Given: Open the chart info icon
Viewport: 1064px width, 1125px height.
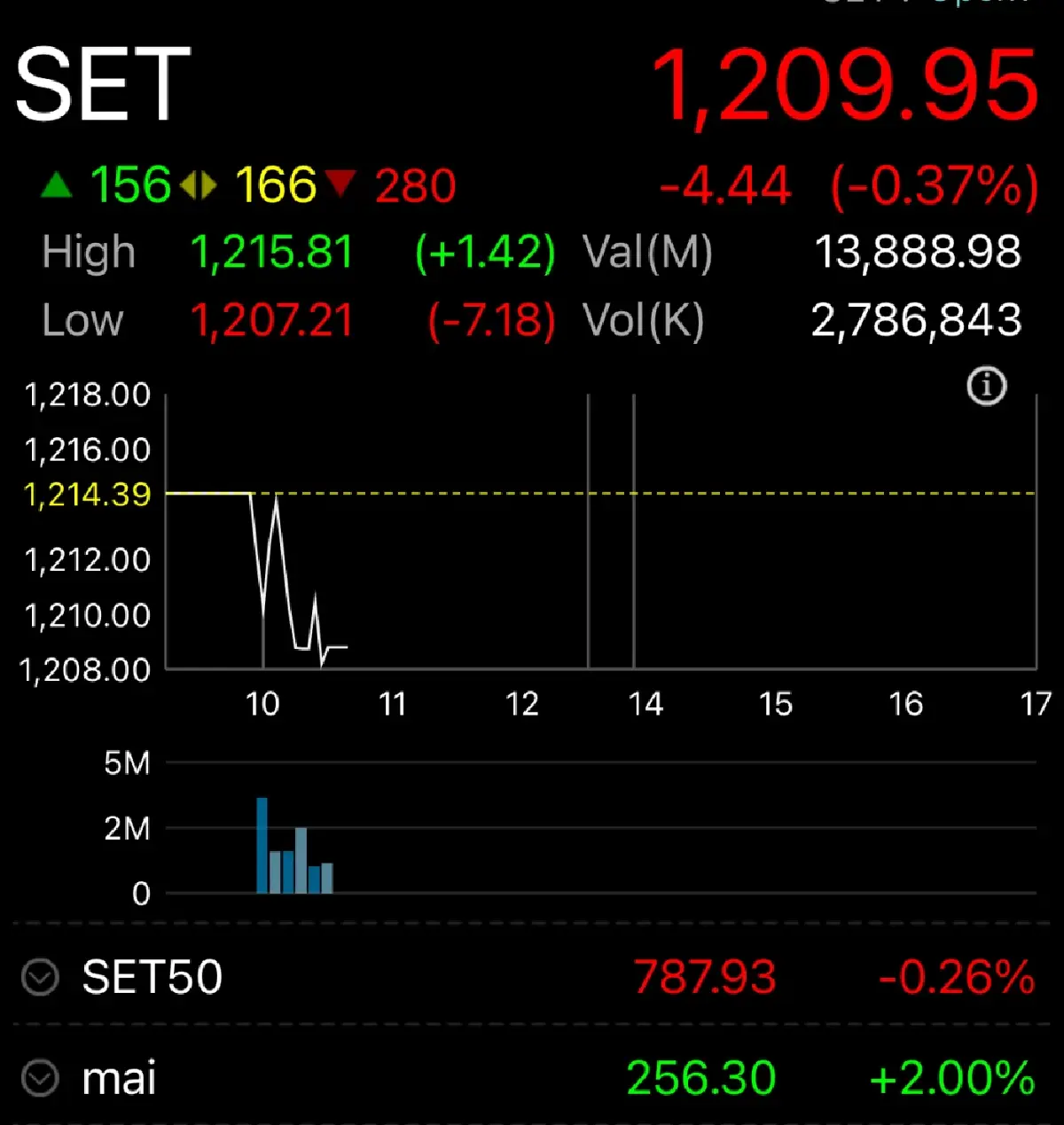Looking at the screenshot, I should click(986, 387).
